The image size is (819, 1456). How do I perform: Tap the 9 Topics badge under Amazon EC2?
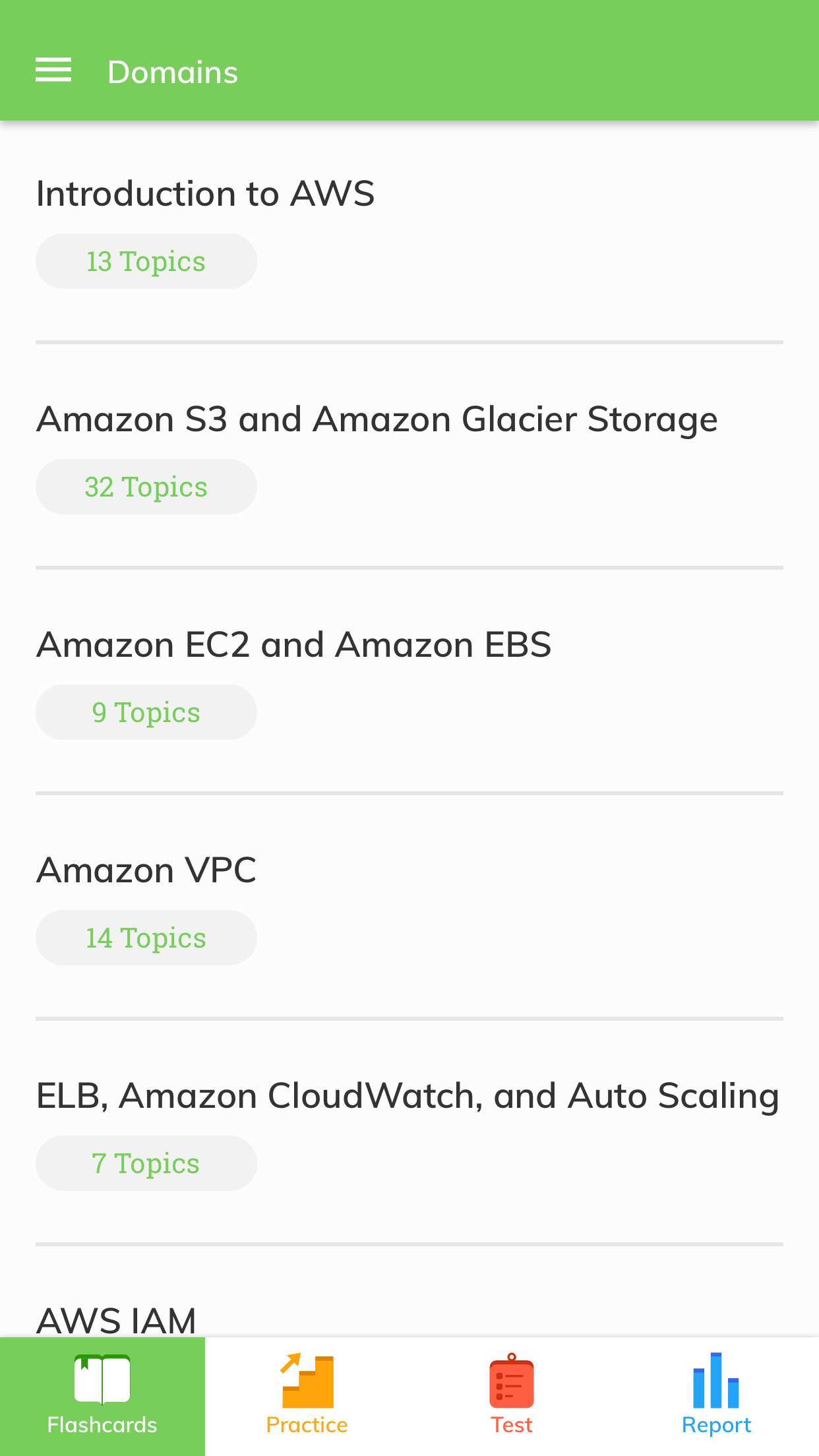pyautogui.click(x=146, y=712)
